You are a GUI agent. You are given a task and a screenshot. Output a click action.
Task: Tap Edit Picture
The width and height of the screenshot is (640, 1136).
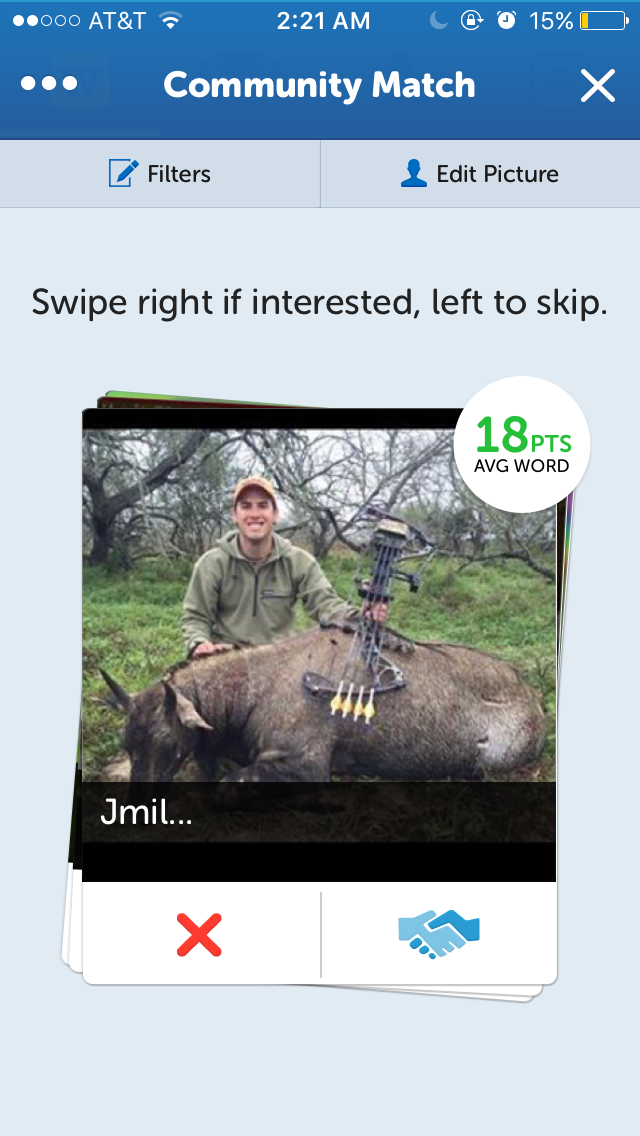pyautogui.click(x=479, y=174)
